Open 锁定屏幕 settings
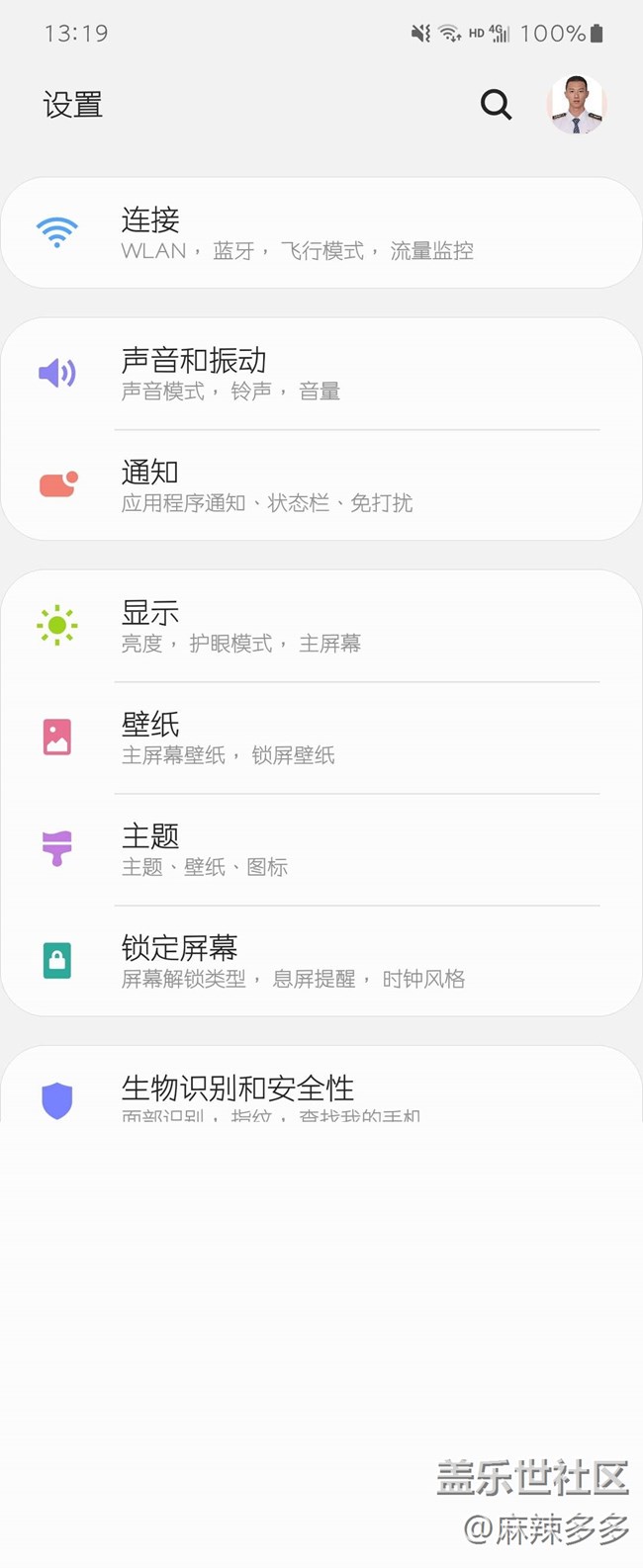Screen dimensions: 643x1568 (321, 961)
